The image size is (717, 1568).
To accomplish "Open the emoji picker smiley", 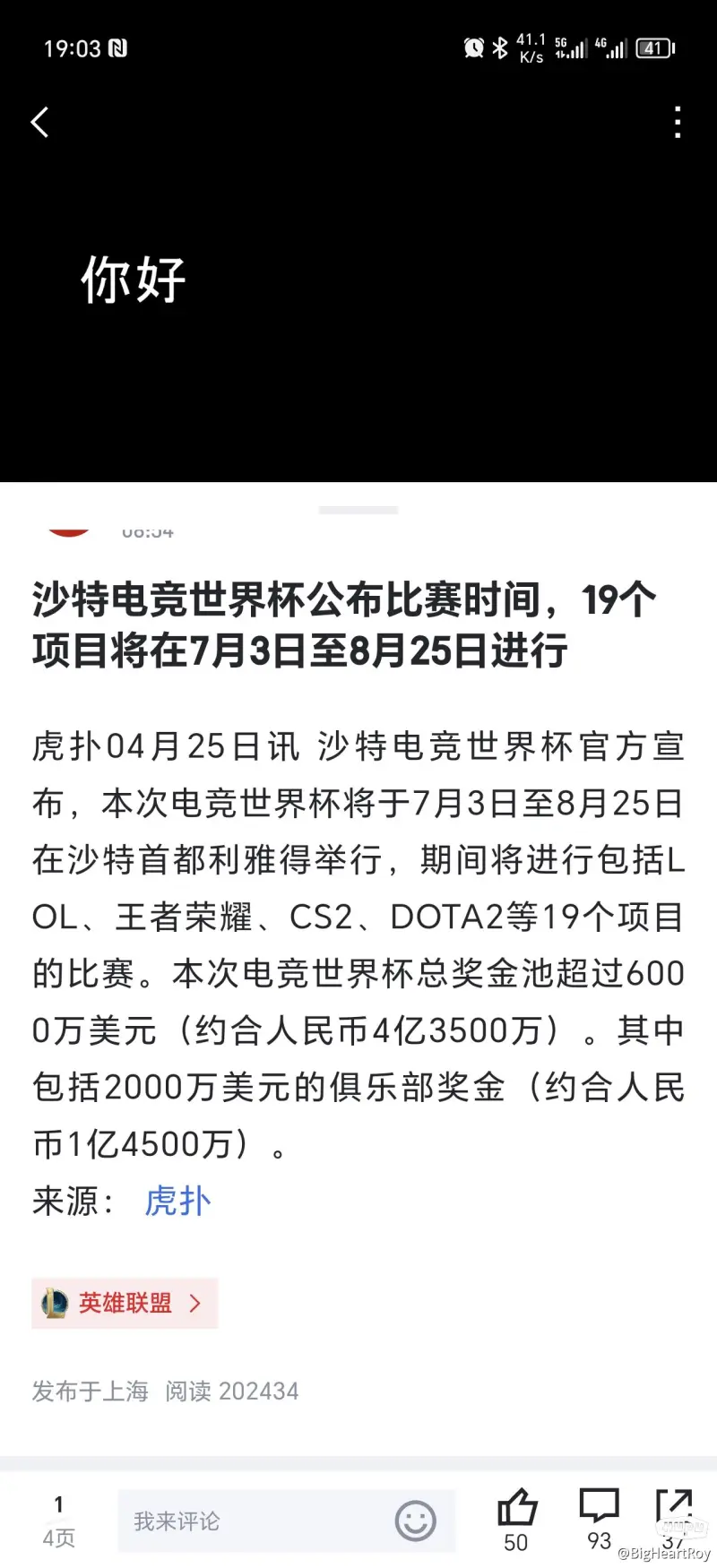I will click(x=415, y=1521).
